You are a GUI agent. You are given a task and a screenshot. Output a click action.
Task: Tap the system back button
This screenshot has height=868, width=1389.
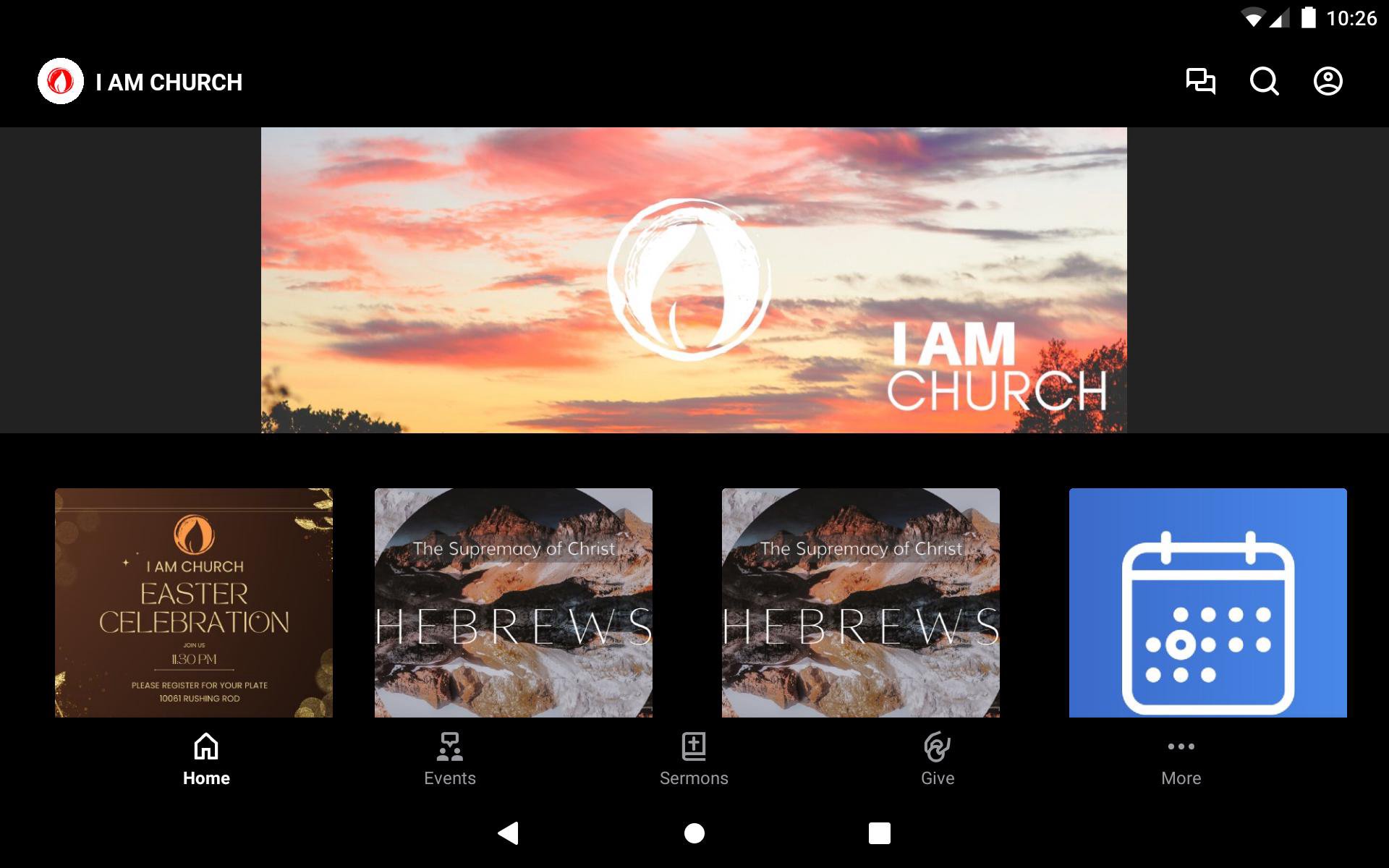tap(509, 833)
